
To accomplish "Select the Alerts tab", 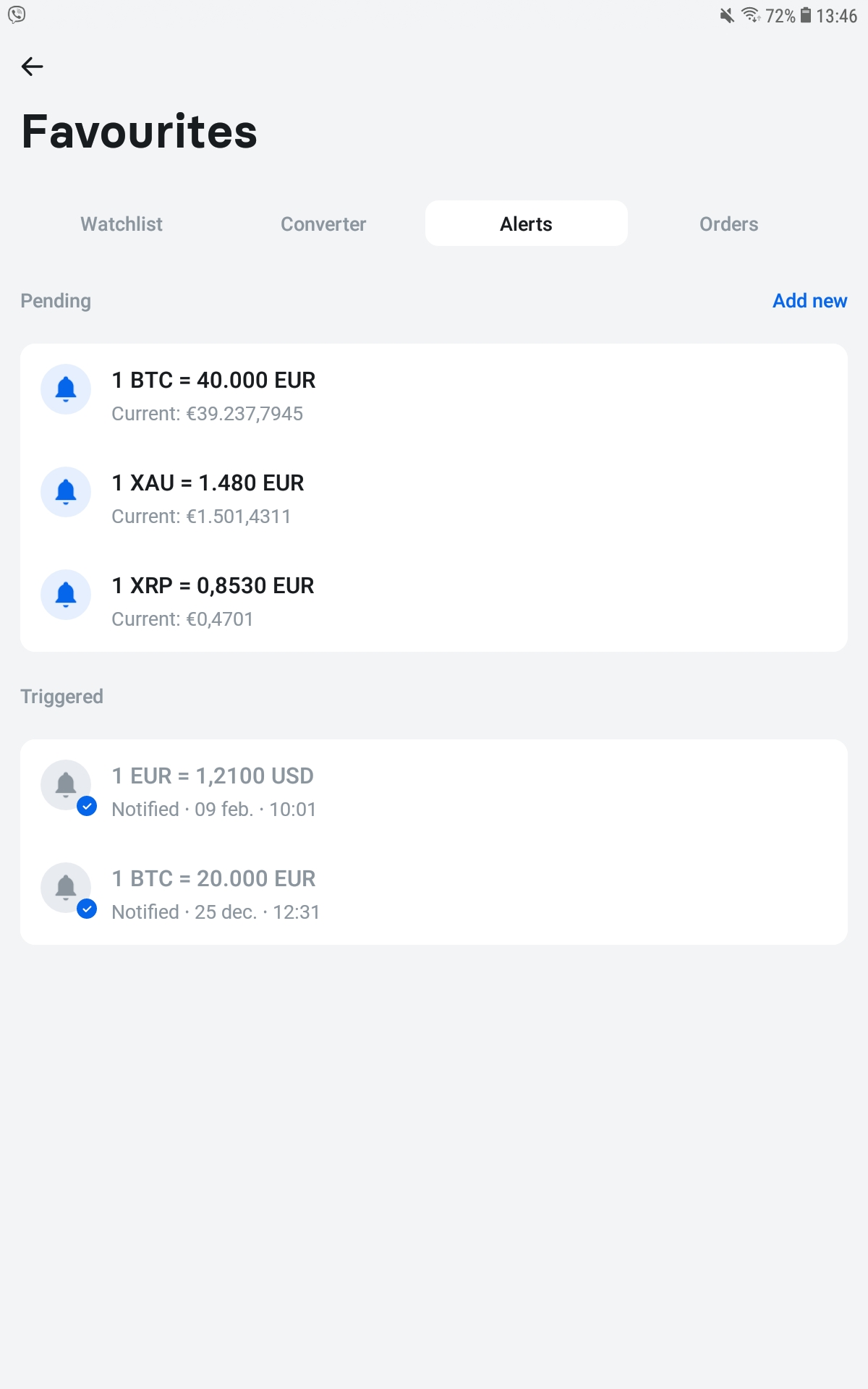I will pos(526,224).
